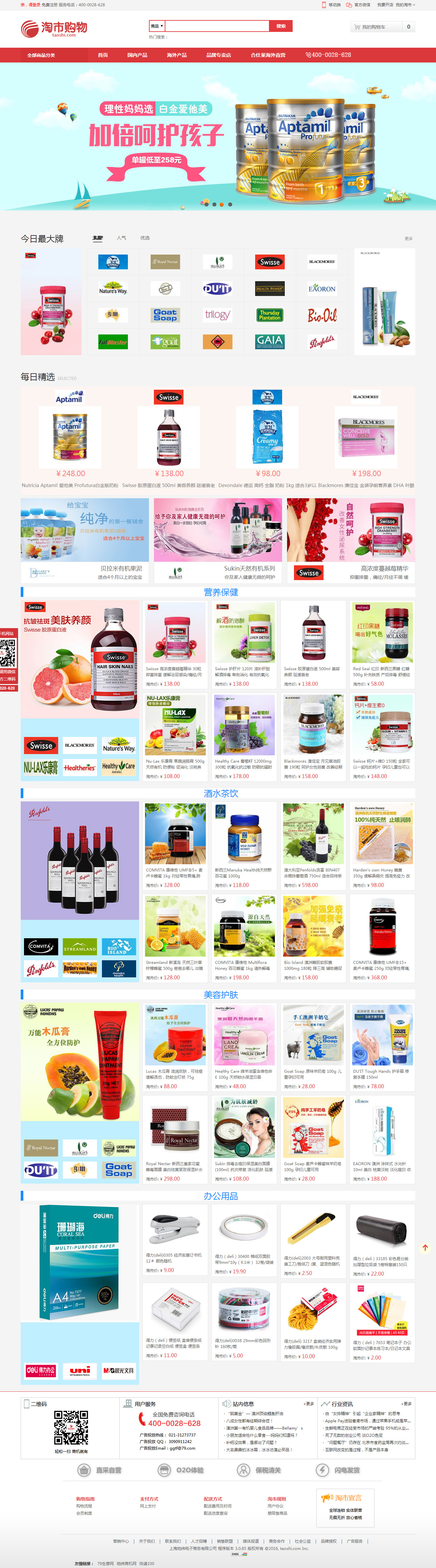The width and height of the screenshot is (436, 1568).
Task: Click 请登录 login link
Action: (x=34, y=4)
